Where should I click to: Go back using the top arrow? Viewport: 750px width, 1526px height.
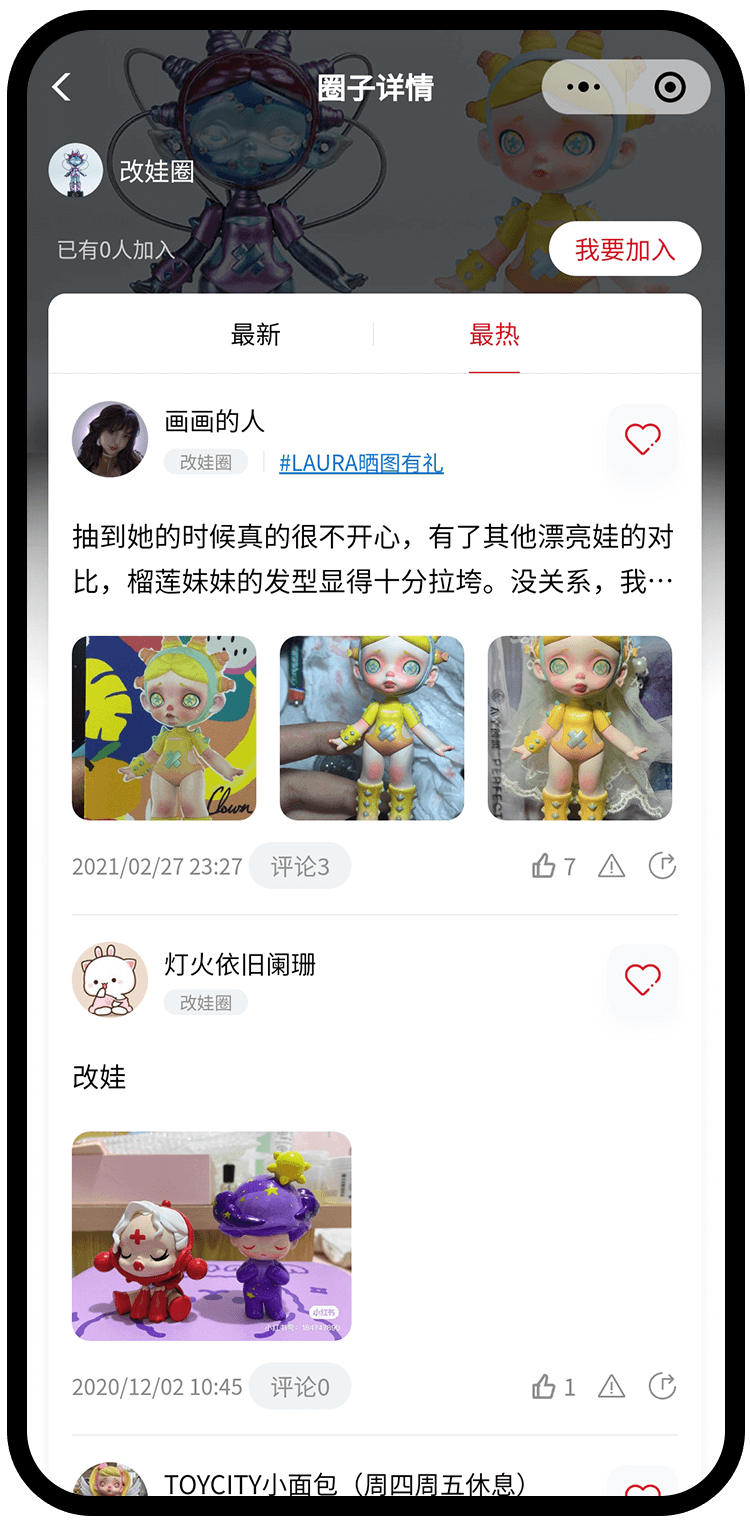point(62,88)
